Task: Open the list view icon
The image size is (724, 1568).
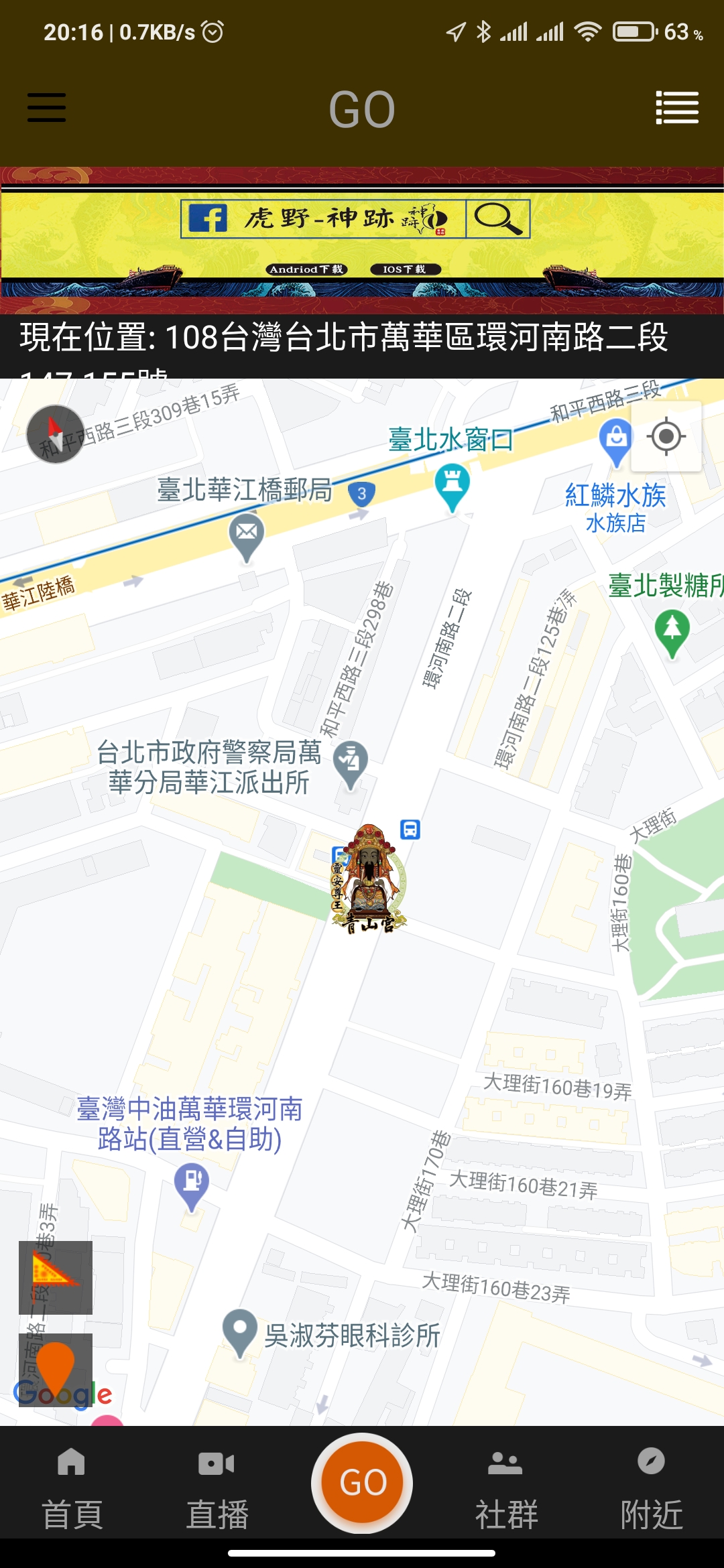Action: pyautogui.click(x=676, y=108)
